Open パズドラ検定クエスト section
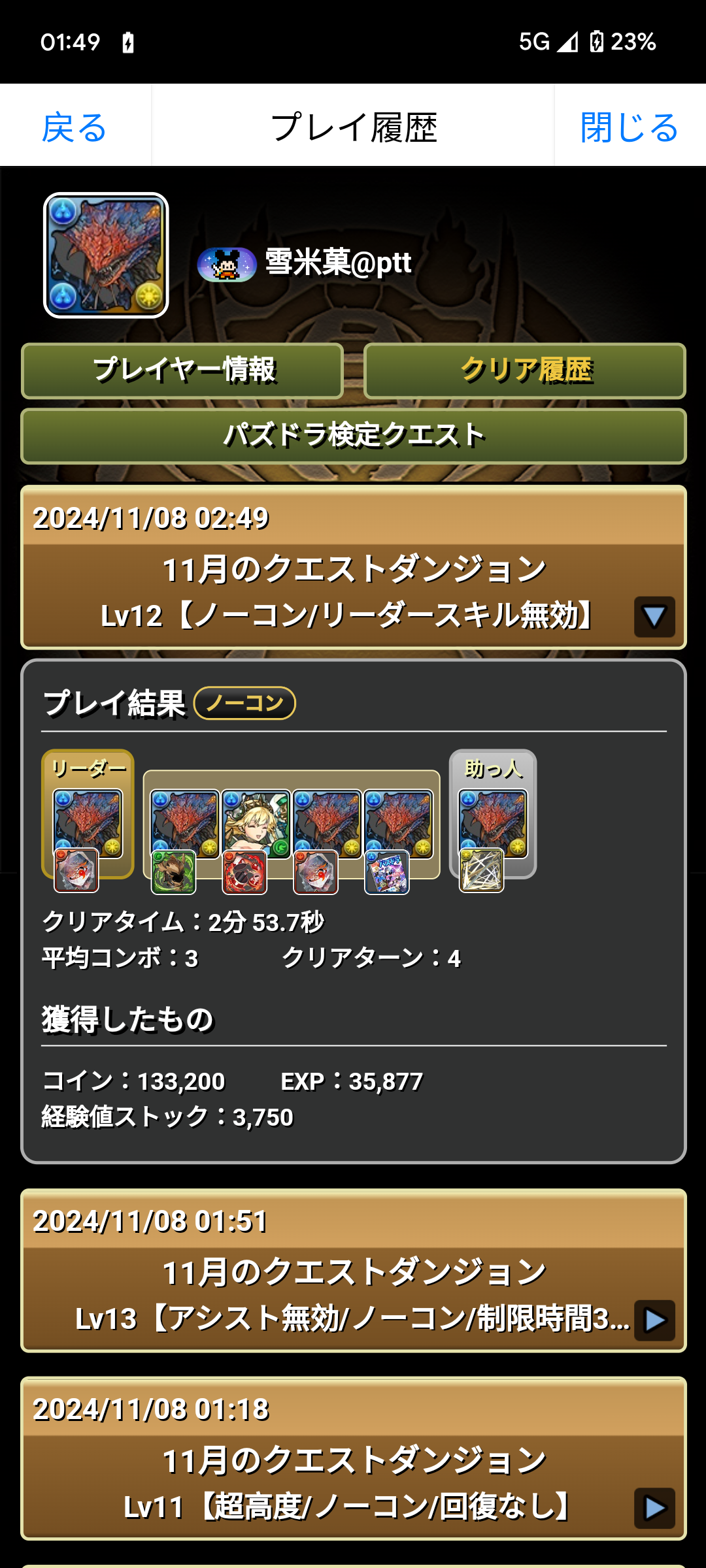706x1568 pixels. 354,436
